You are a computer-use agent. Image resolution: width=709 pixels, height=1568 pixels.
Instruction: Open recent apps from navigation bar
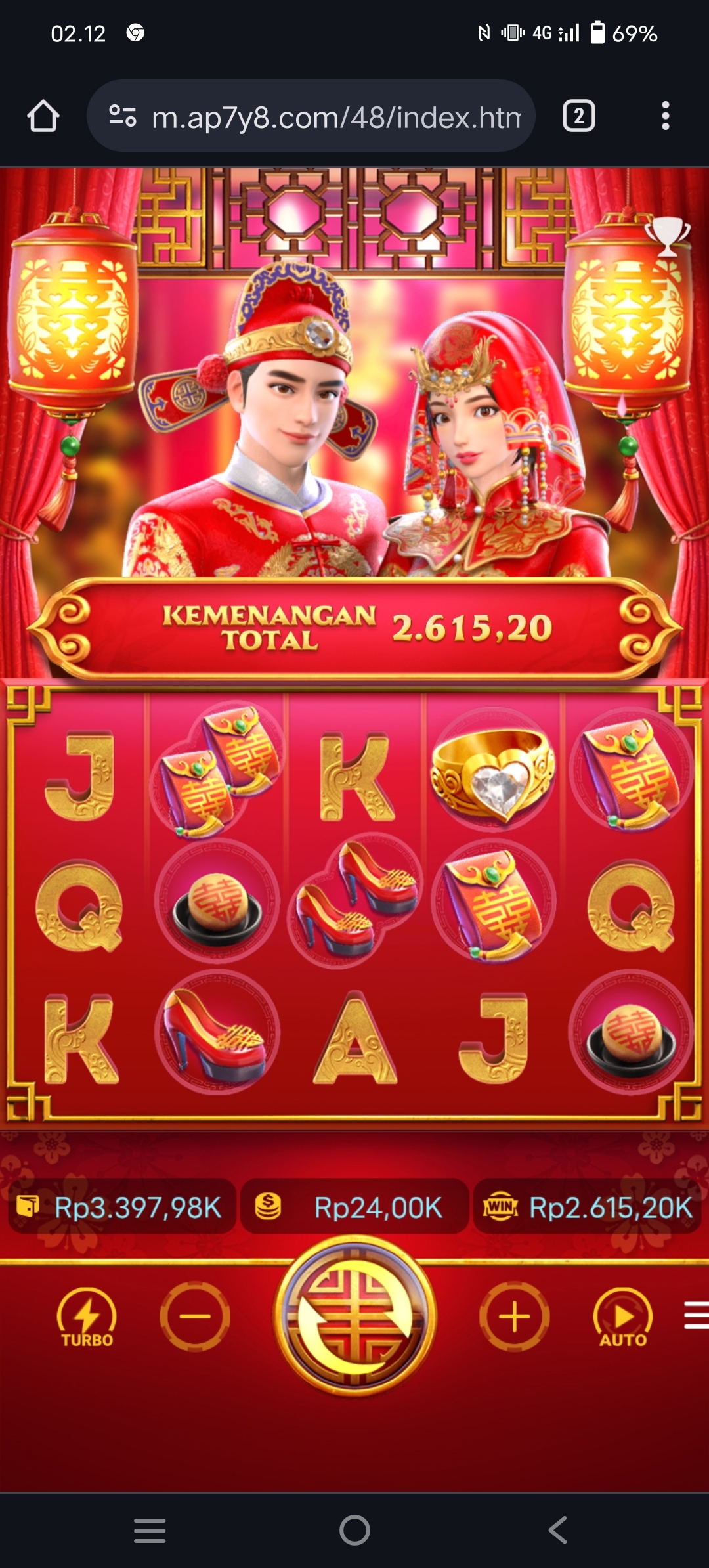[x=150, y=1530]
